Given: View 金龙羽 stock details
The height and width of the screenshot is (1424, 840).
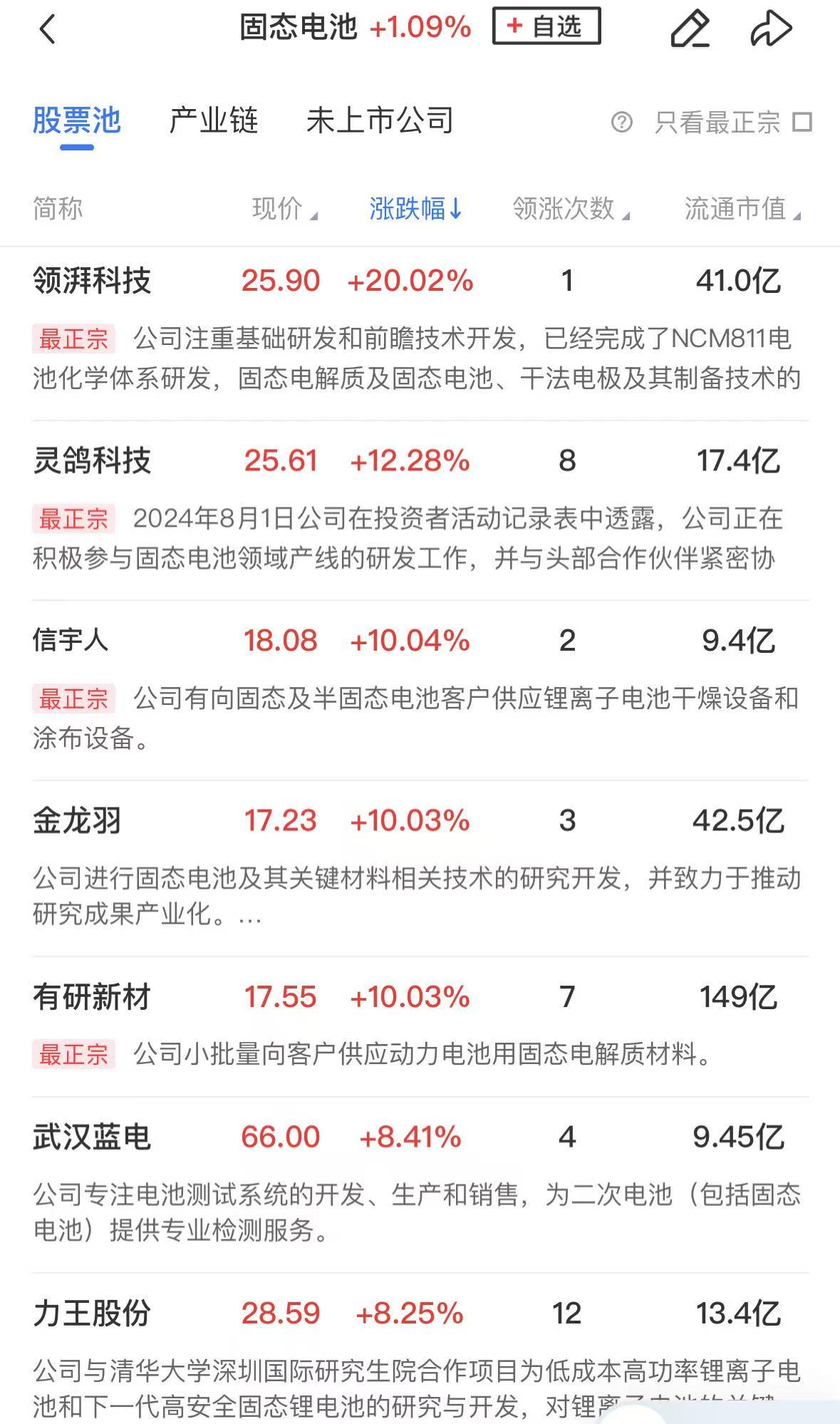Looking at the screenshot, I should 77,820.
